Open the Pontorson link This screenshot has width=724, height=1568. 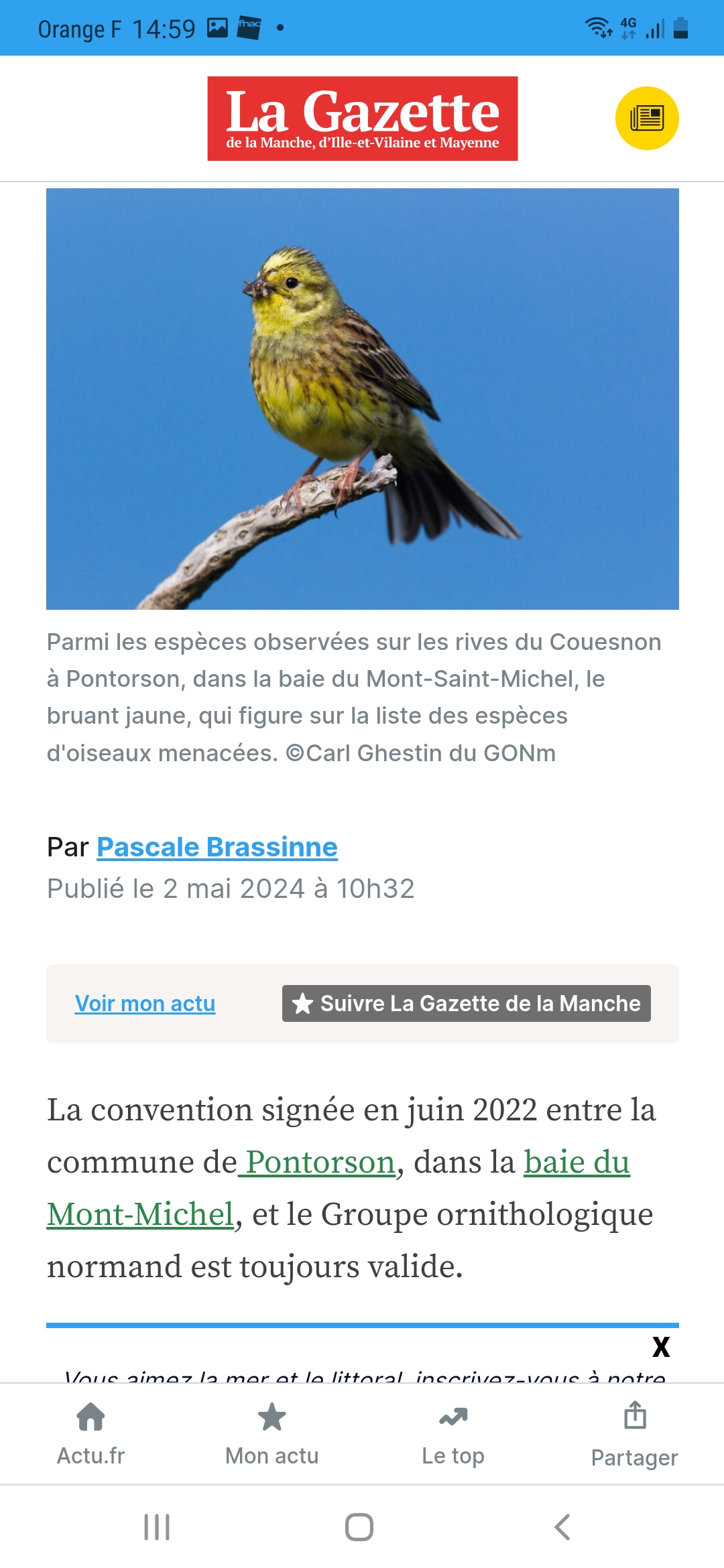[320, 1162]
